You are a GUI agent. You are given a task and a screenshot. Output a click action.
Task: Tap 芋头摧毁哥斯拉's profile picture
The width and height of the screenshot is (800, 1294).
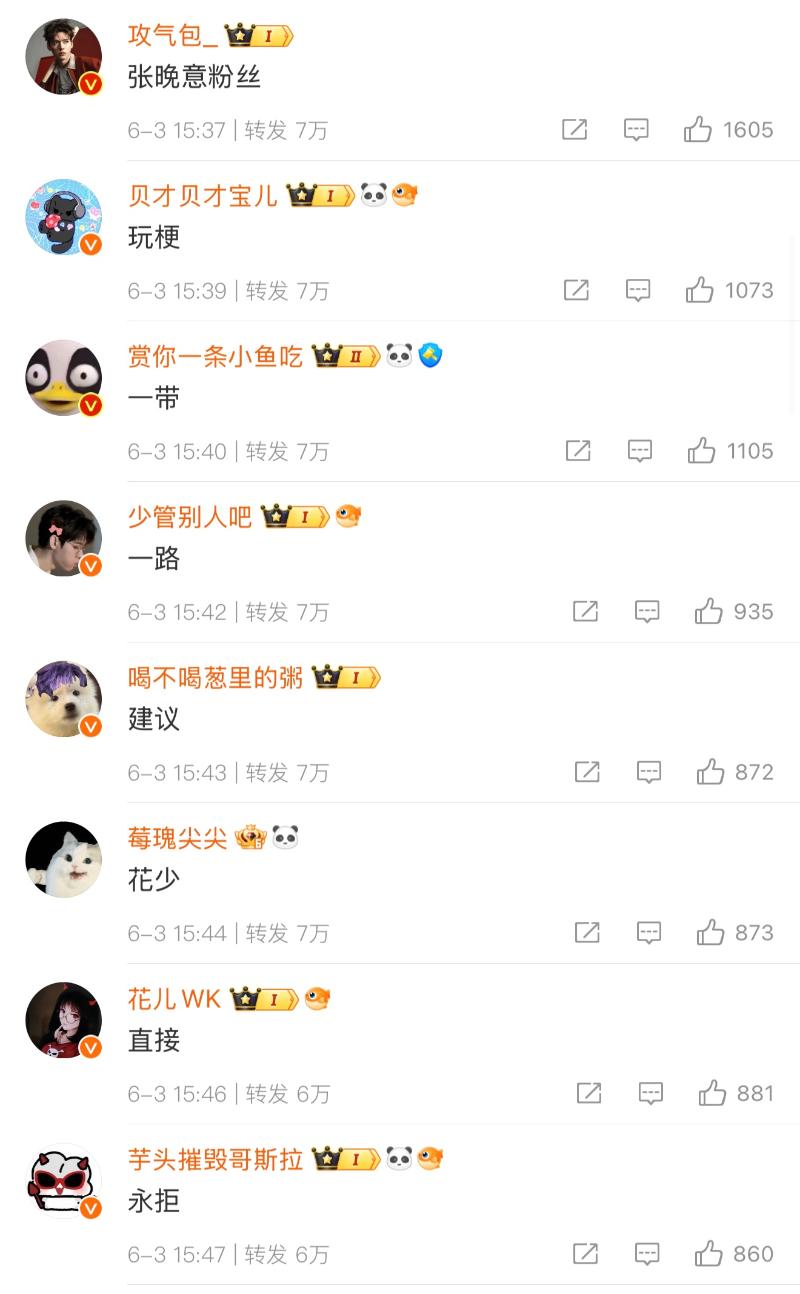[63, 1181]
